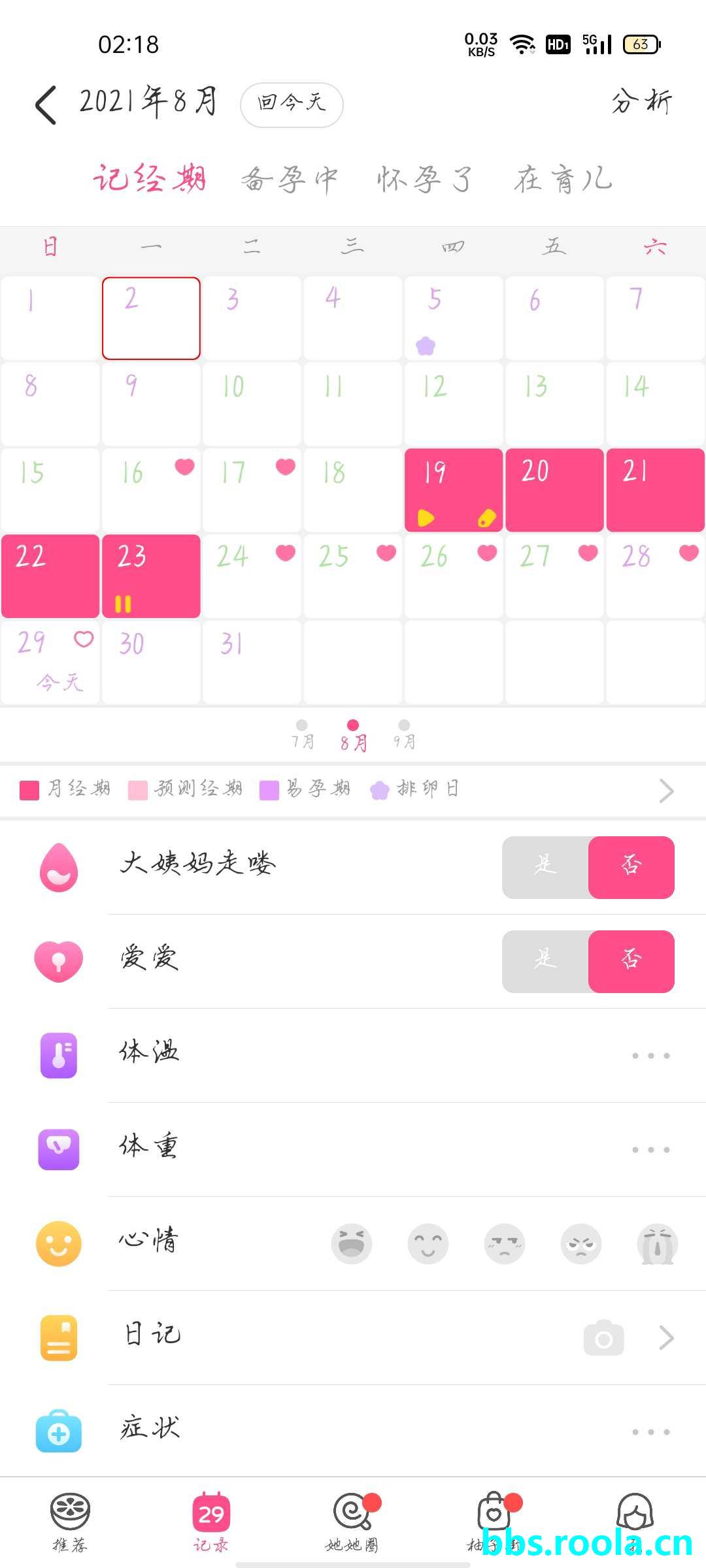706x1568 pixels.
Task: Add a photo to 日记 via camera
Action: (x=603, y=1338)
